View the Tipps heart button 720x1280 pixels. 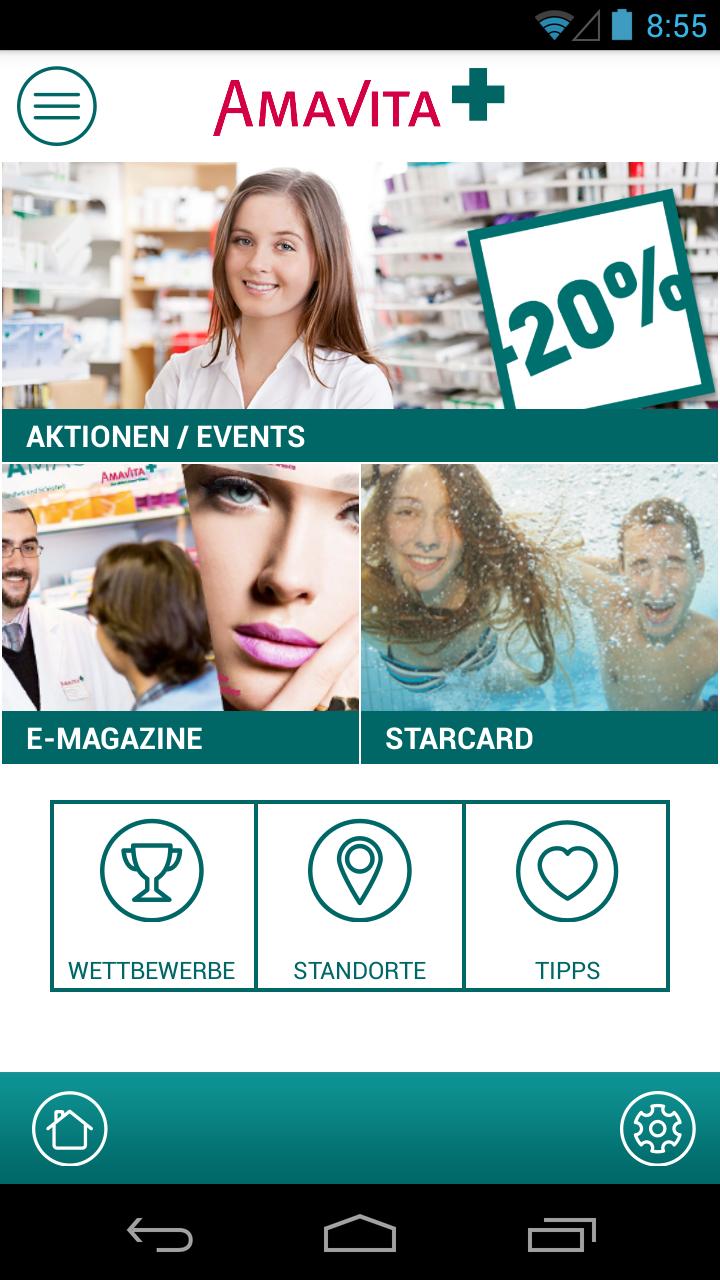point(567,895)
